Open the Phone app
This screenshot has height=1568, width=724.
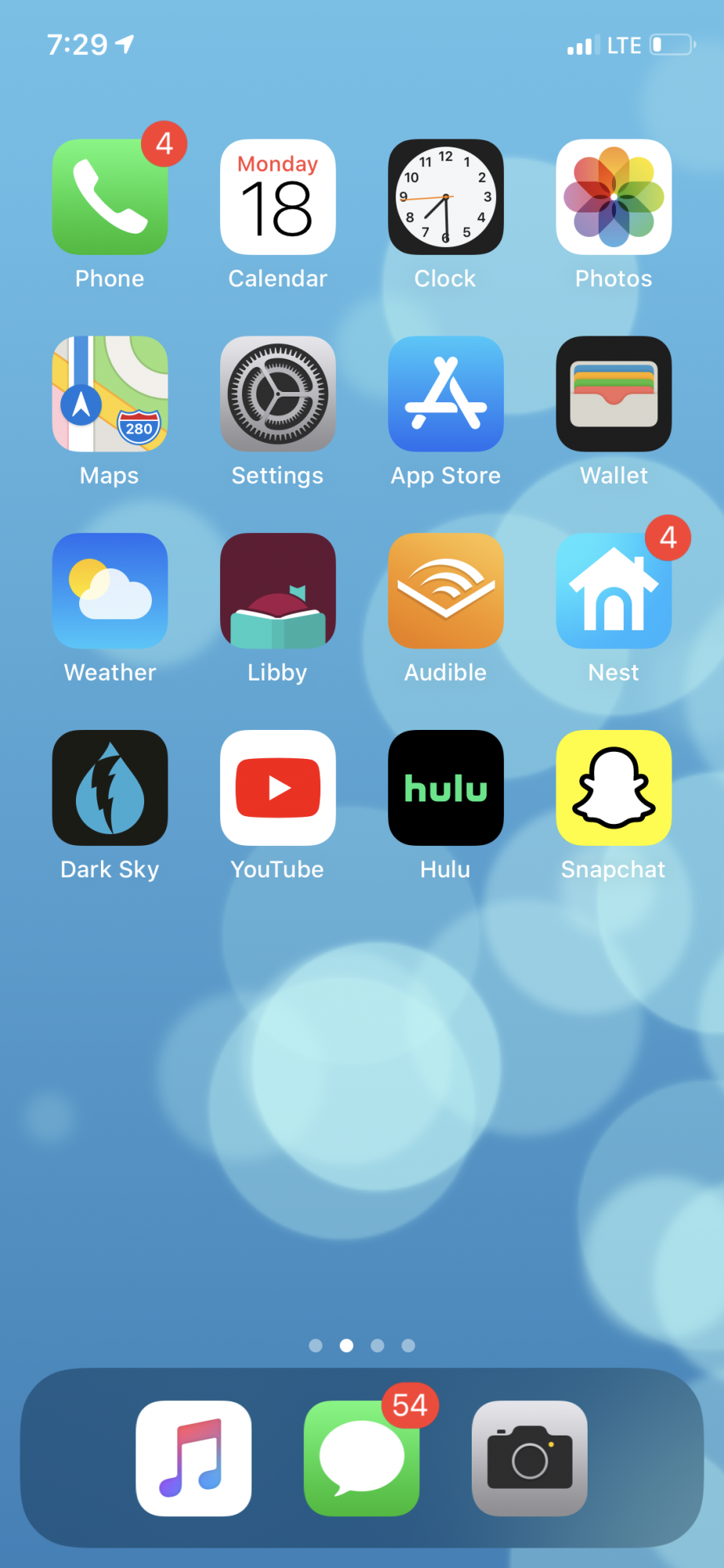click(x=110, y=197)
